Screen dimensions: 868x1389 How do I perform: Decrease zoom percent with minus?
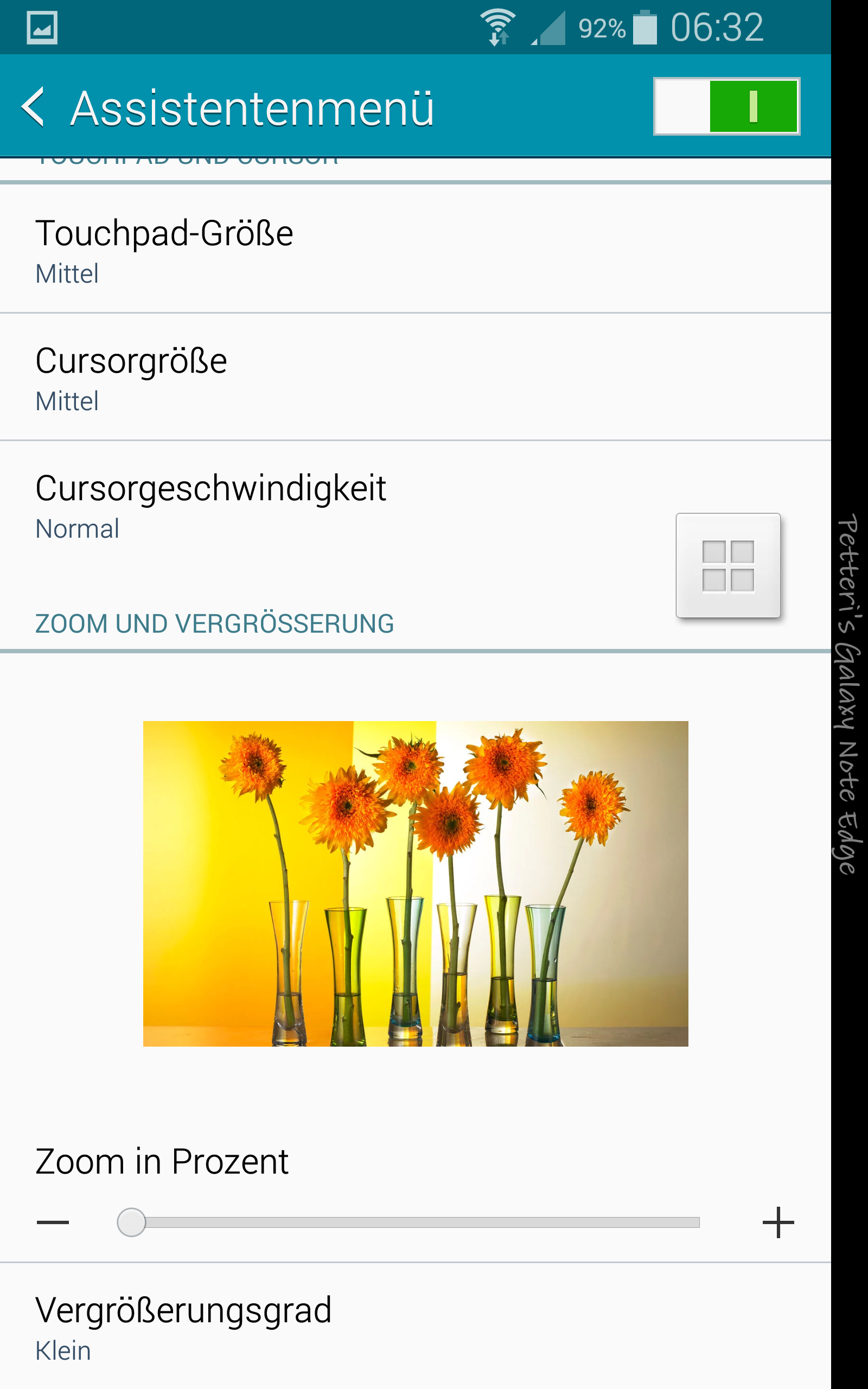click(x=53, y=1222)
